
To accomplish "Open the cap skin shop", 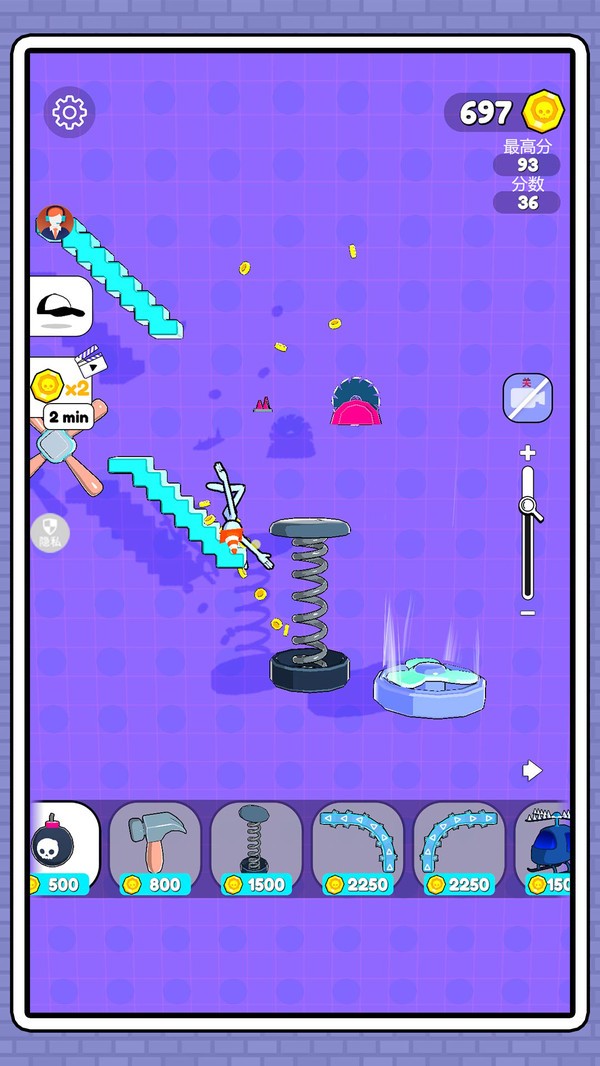I will click(x=60, y=306).
